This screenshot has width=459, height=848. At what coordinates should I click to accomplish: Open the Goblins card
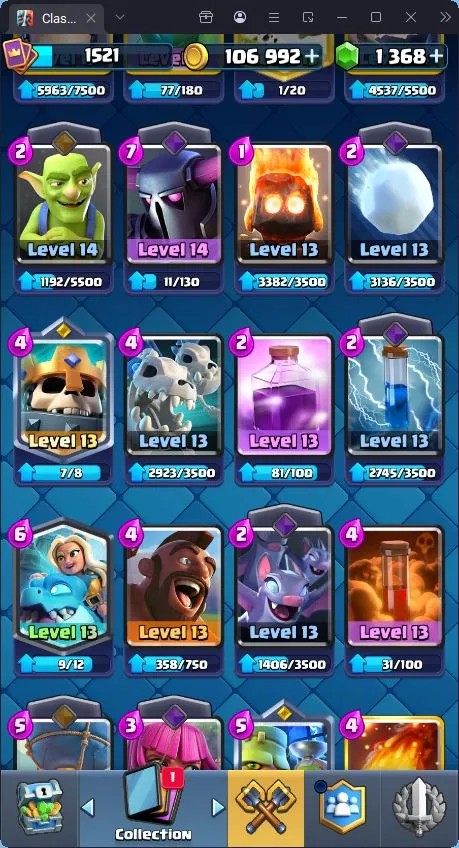pyautogui.click(x=64, y=204)
